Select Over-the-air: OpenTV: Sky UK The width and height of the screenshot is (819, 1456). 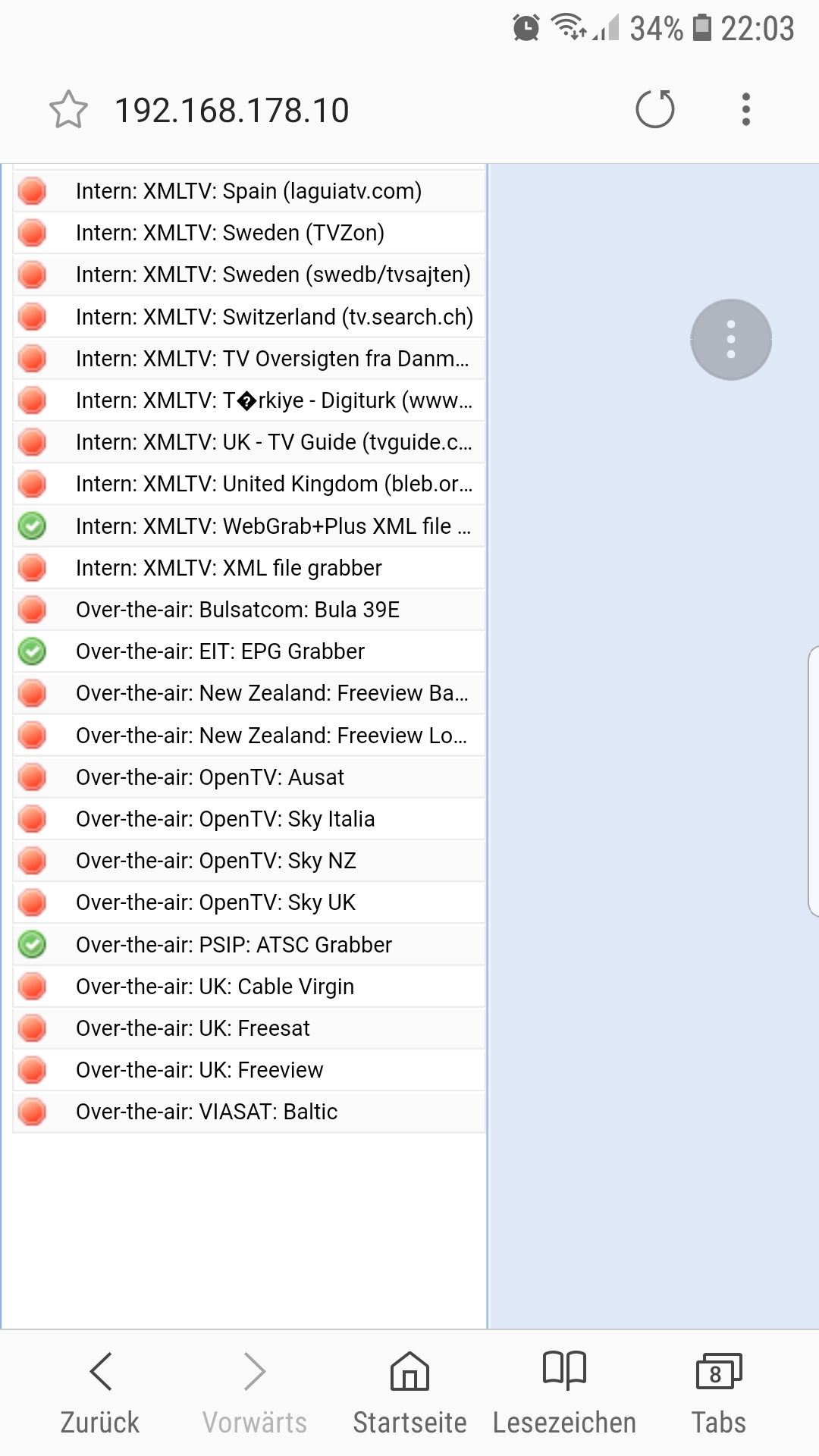pos(249,902)
